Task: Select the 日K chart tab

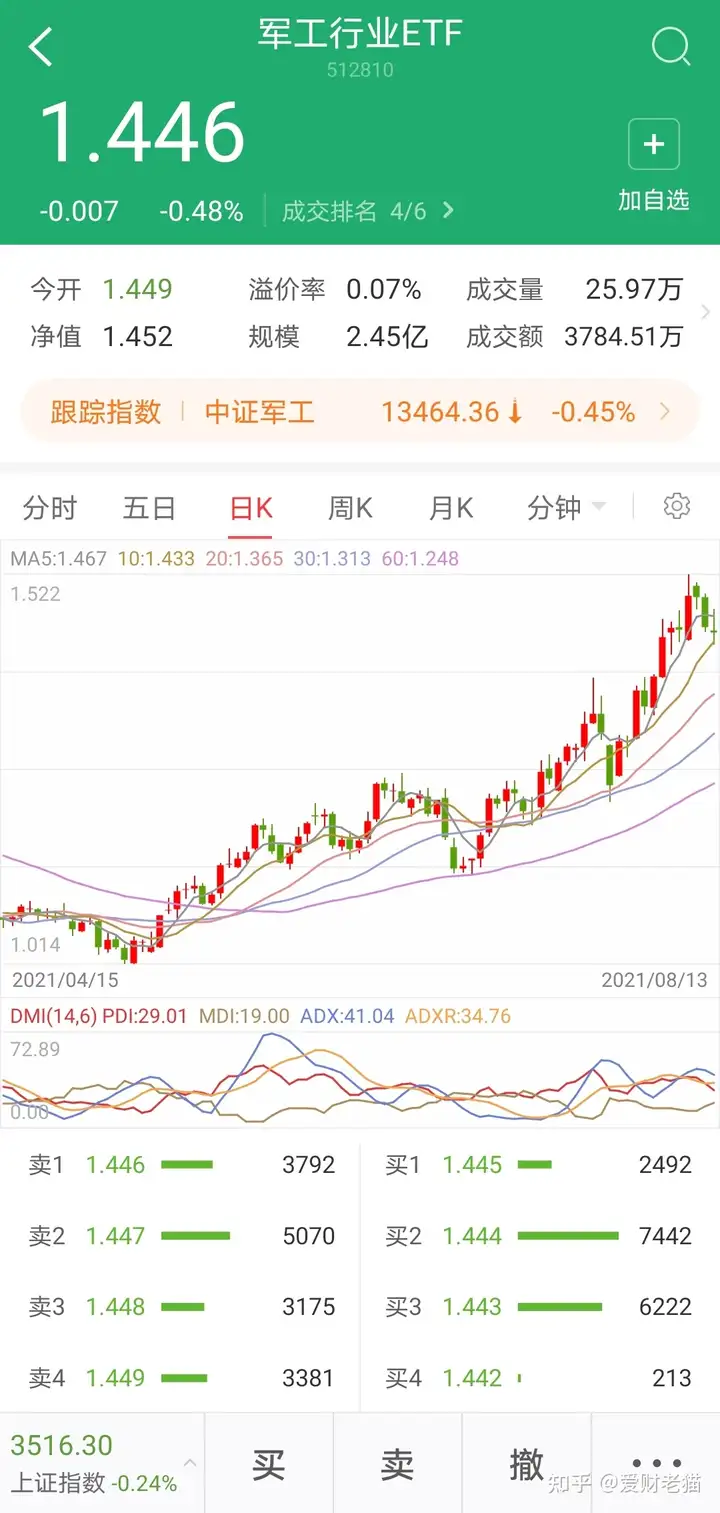Action: [x=251, y=508]
